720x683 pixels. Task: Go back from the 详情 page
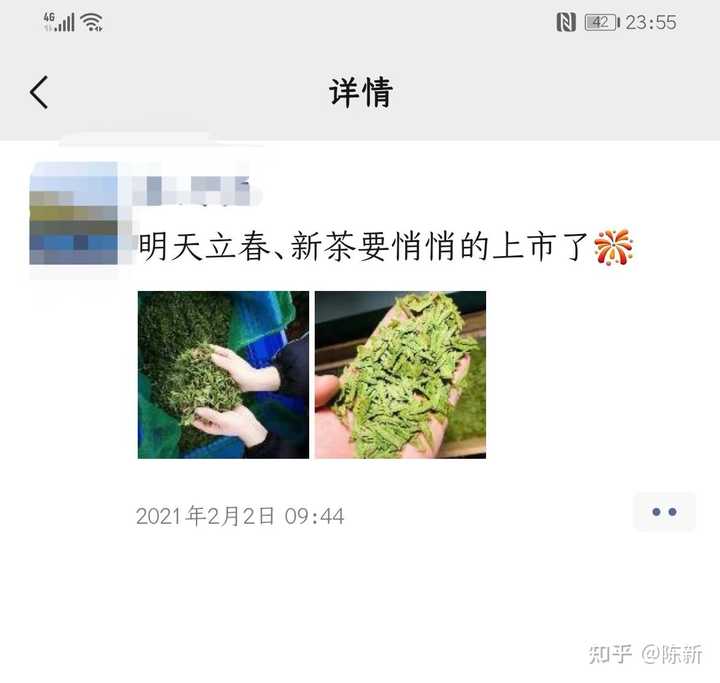click(39, 92)
